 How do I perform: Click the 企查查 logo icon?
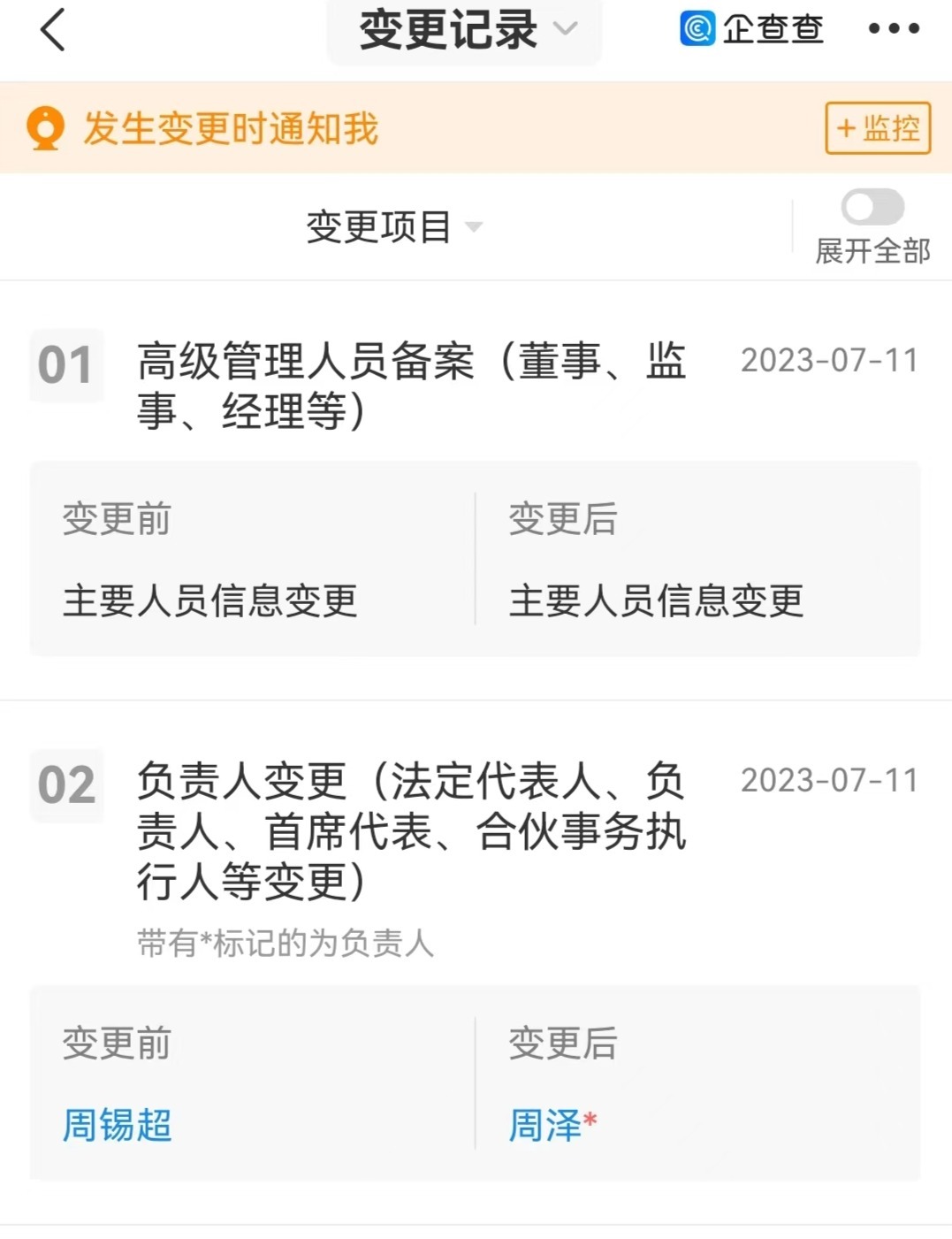coord(697,27)
